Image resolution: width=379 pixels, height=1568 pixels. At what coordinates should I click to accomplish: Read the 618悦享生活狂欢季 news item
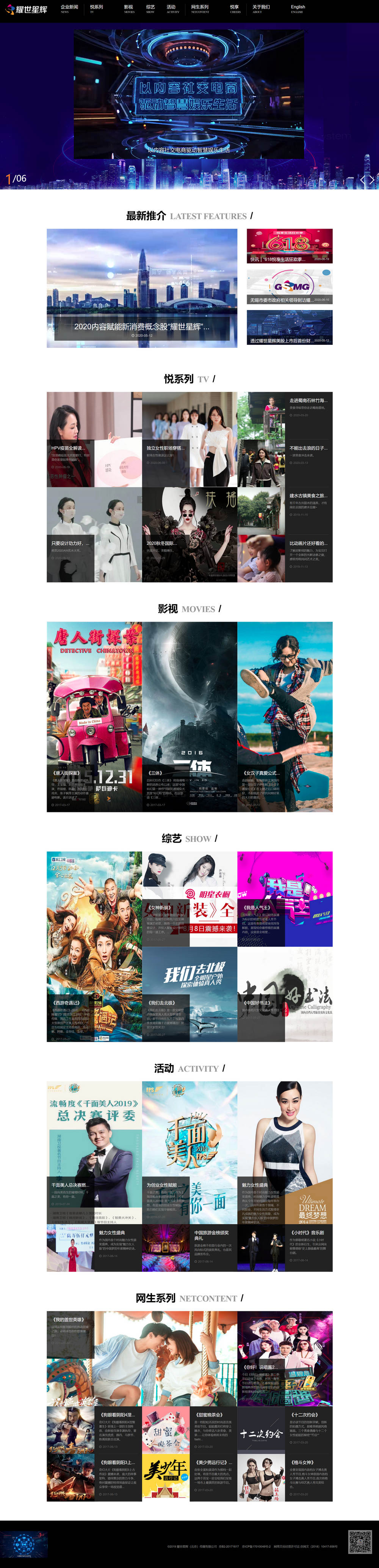tap(290, 246)
